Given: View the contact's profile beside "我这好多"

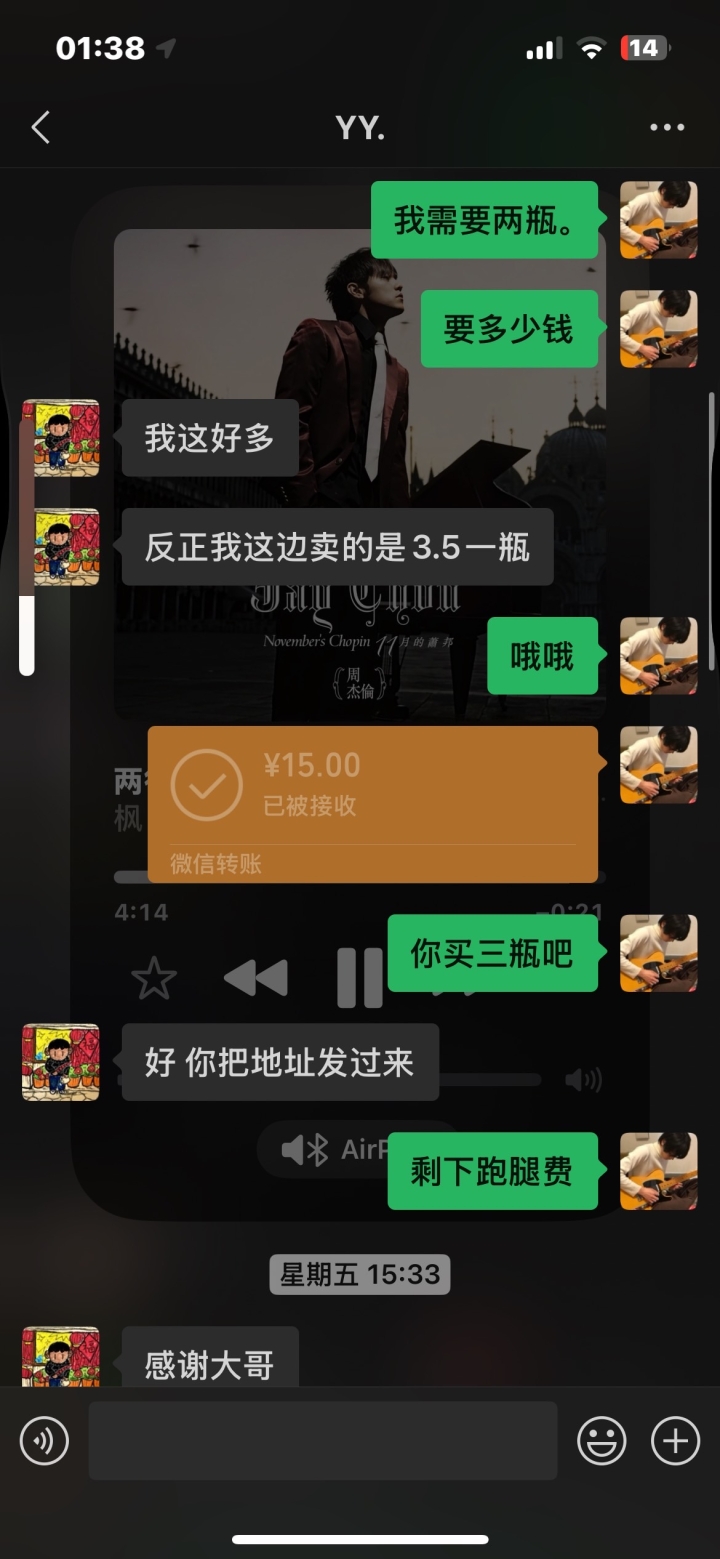Looking at the screenshot, I should [61, 438].
